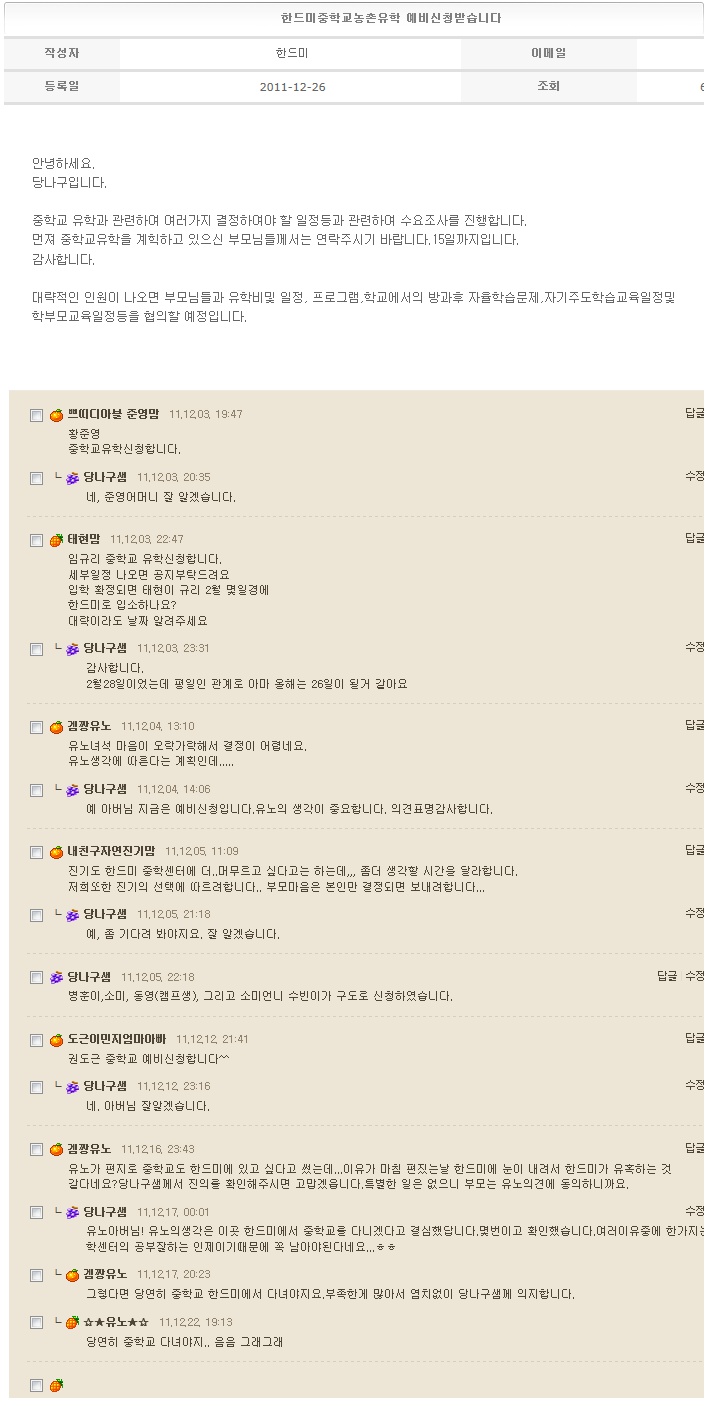The height and width of the screenshot is (1406, 706).
Task: Check 당나구샘's 22:18 comment box
Action: coord(37,977)
